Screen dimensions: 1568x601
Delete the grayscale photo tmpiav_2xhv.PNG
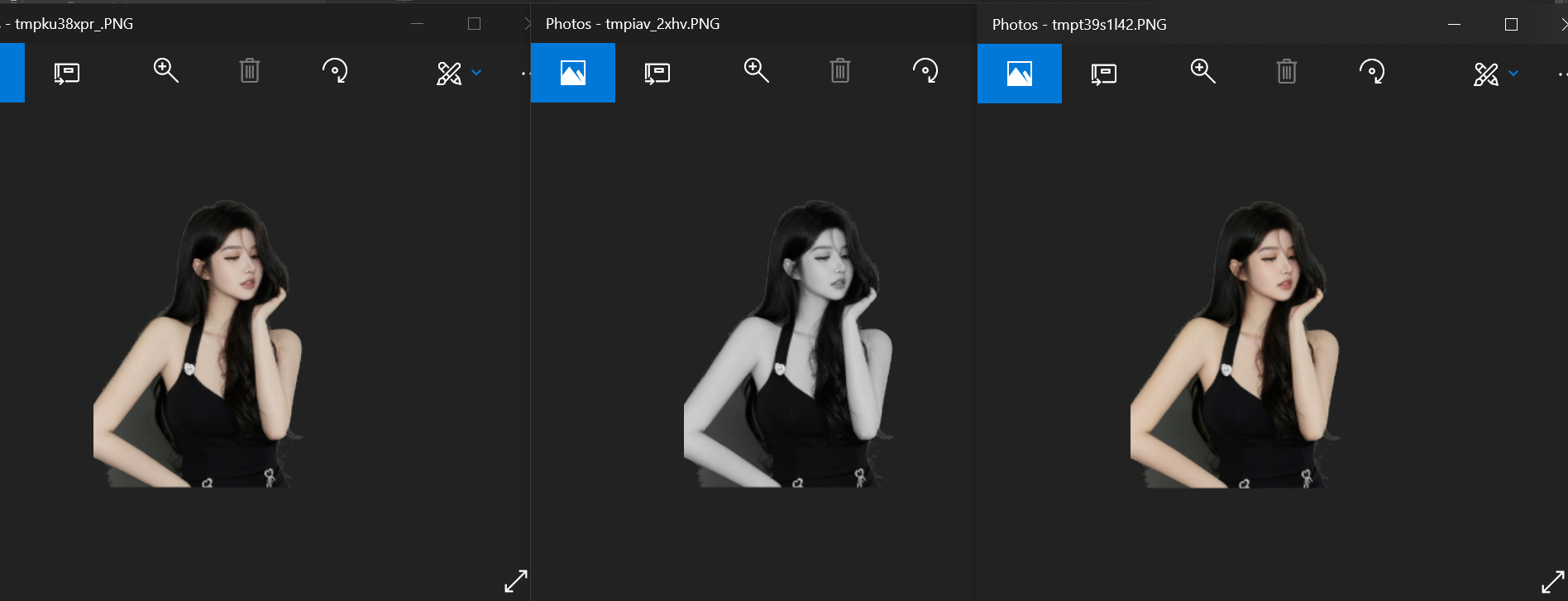(x=840, y=71)
